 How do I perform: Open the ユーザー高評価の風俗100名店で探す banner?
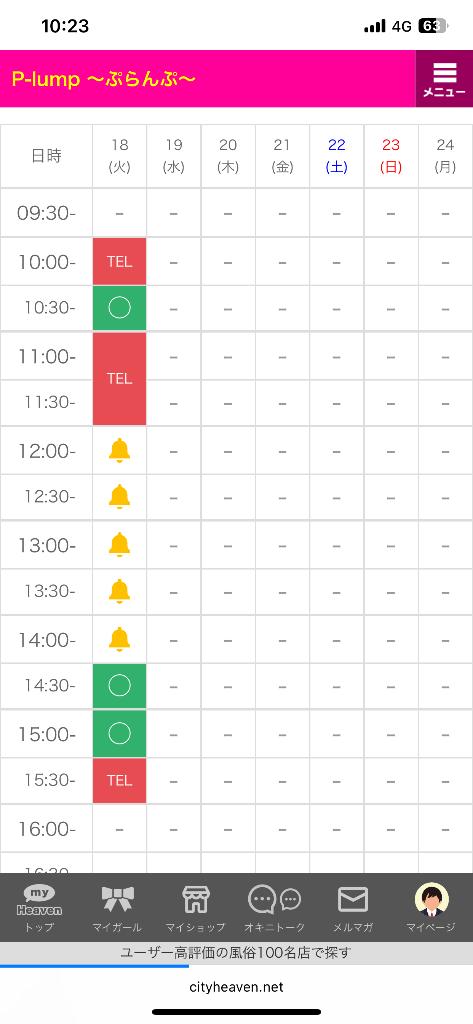(x=236, y=953)
